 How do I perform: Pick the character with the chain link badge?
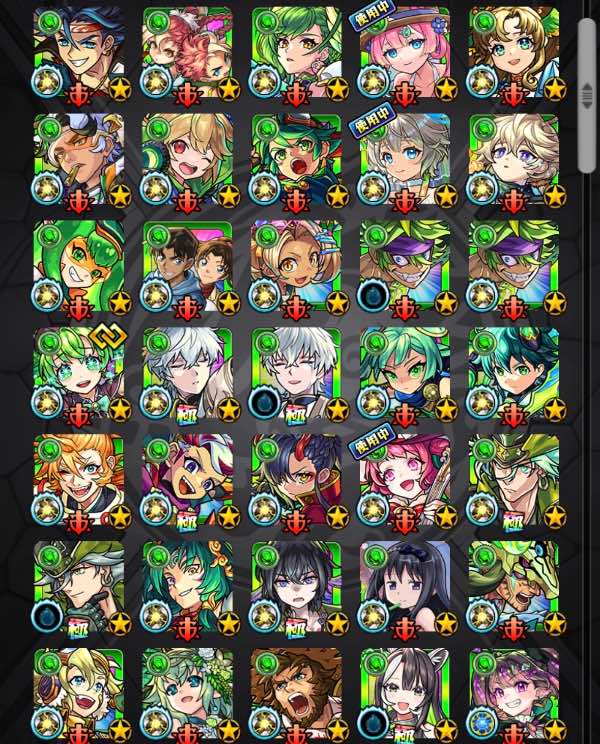79,374
